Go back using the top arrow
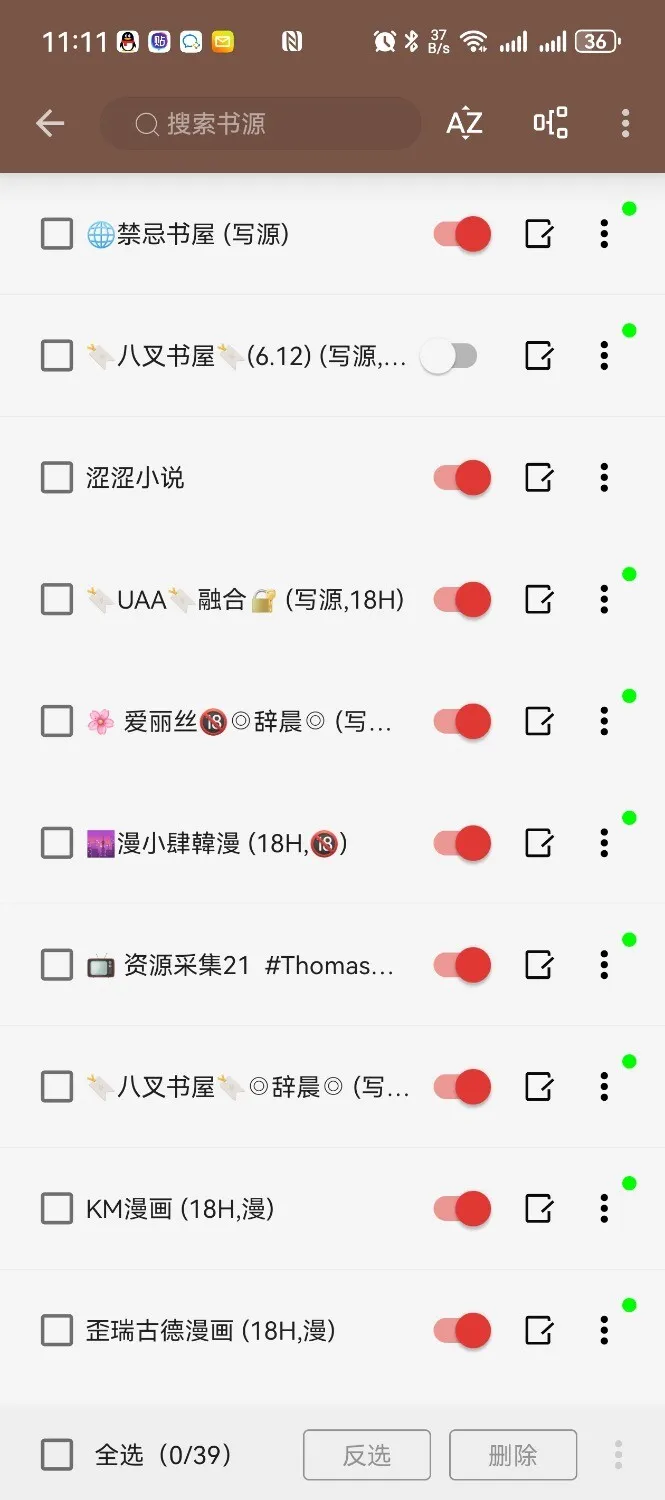This screenshot has height=1500, width=665. coord(49,123)
